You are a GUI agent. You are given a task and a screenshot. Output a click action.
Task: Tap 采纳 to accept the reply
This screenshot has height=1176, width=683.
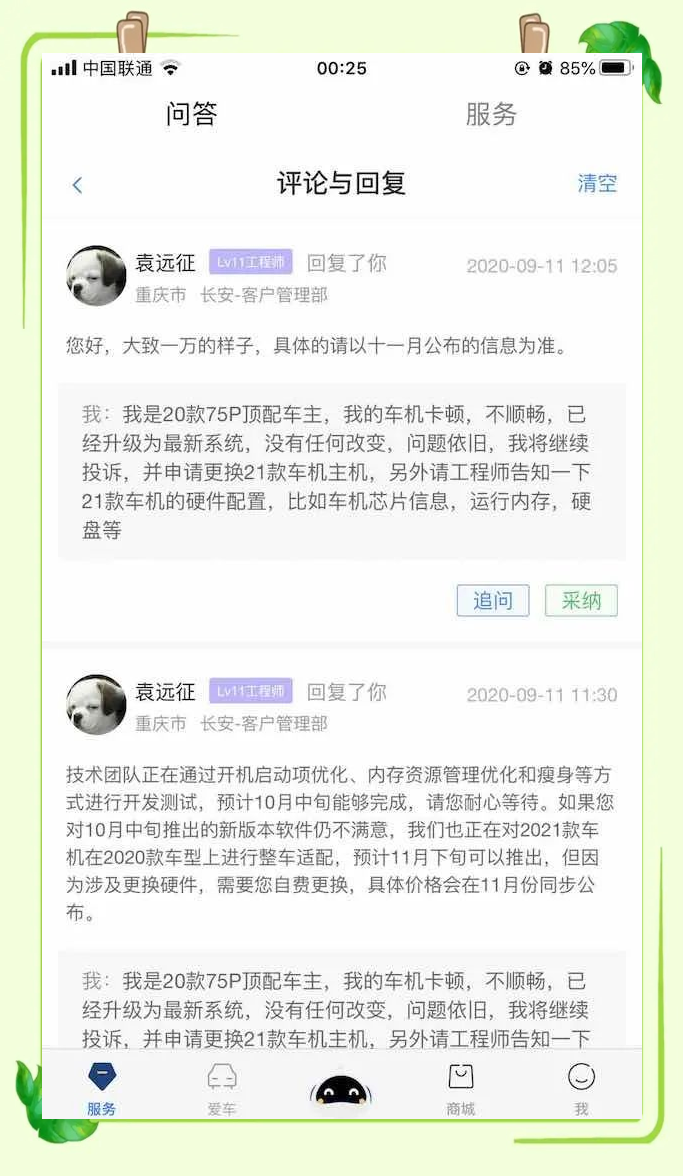click(581, 600)
